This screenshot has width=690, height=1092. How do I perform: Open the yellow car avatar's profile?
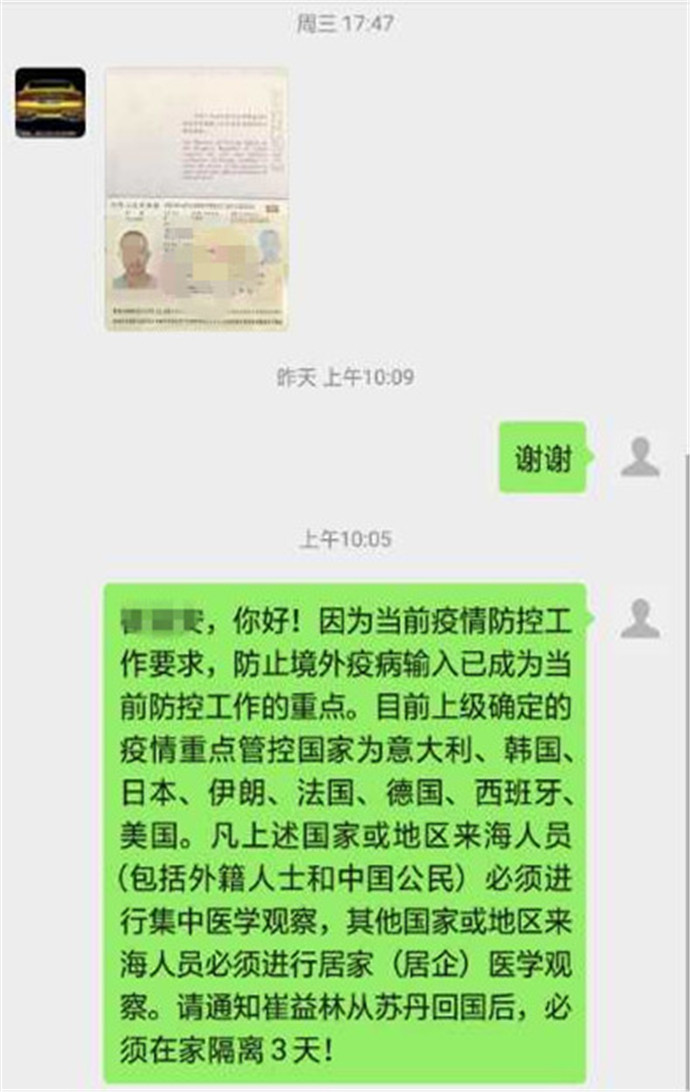point(50,102)
